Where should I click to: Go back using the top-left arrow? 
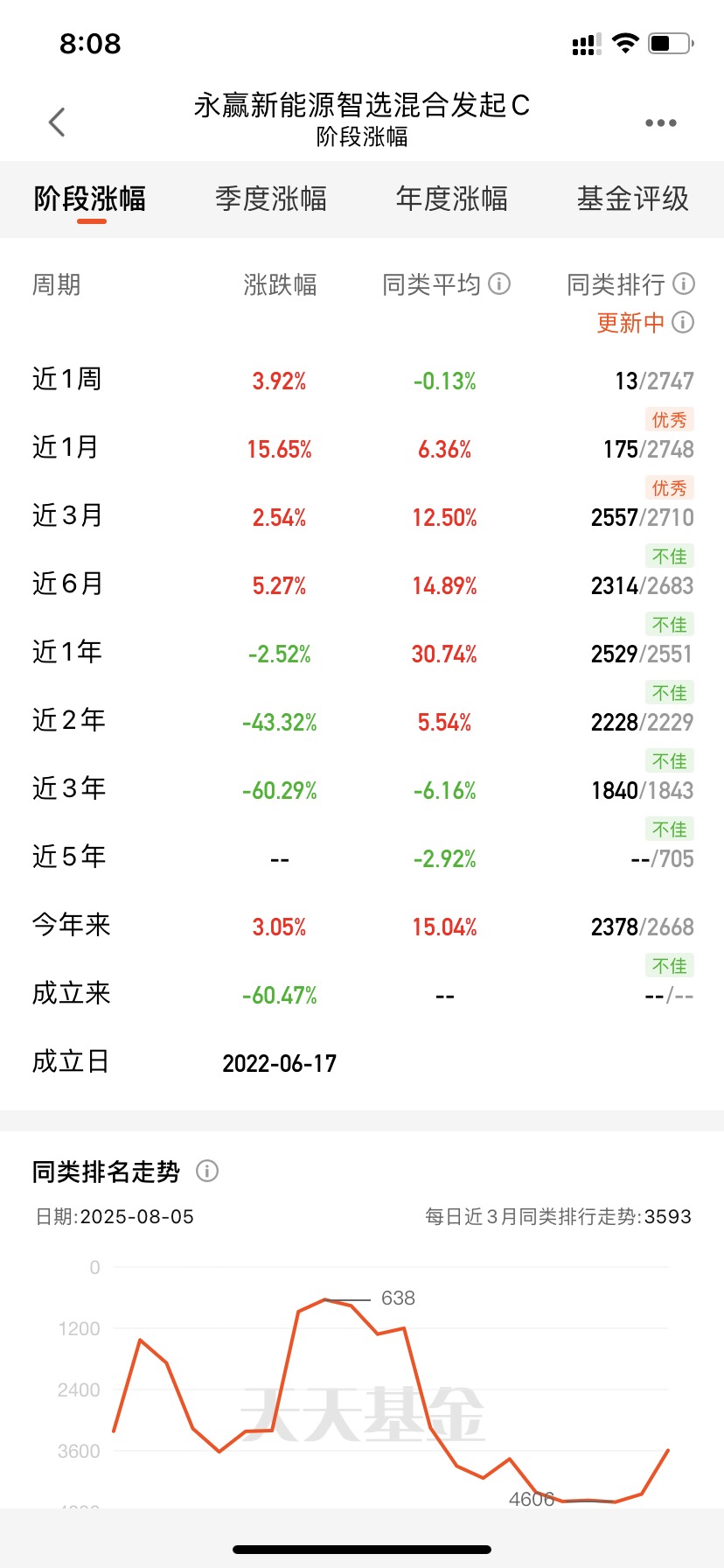(57, 122)
